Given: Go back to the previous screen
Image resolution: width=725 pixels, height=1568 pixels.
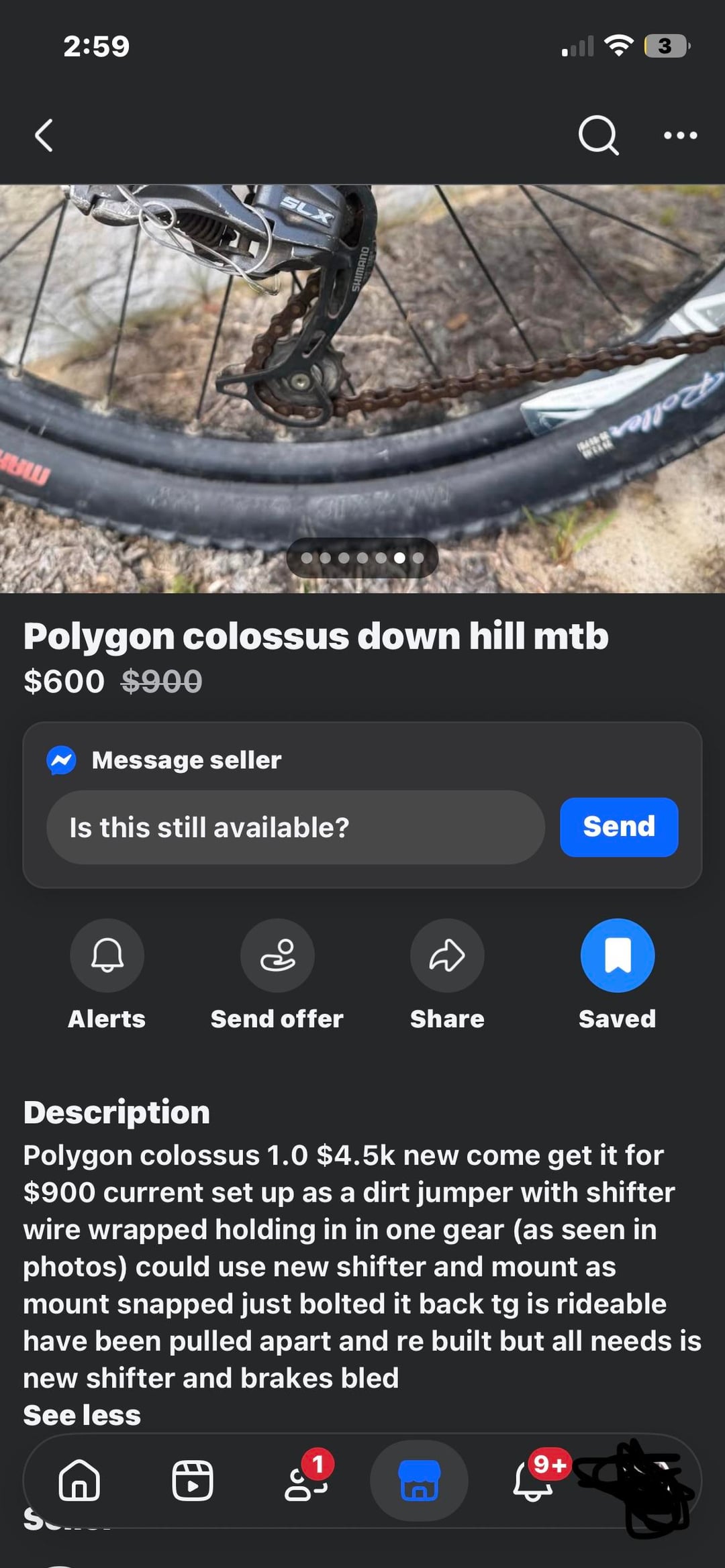Looking at the screenshot, I should pyautogui.click(x=44, y=136).
